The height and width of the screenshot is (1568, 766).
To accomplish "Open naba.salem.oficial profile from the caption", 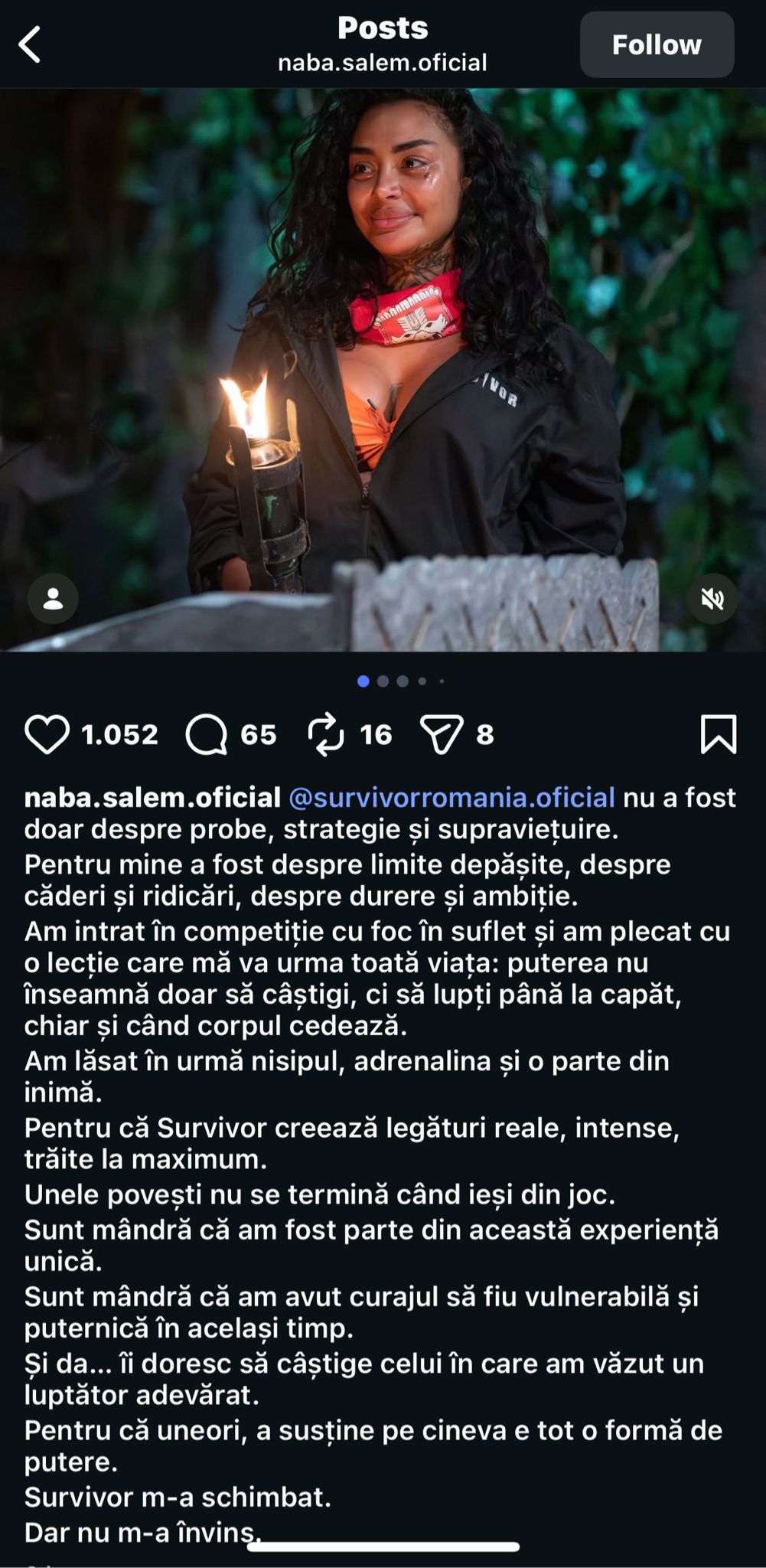I will coord(152,798).
